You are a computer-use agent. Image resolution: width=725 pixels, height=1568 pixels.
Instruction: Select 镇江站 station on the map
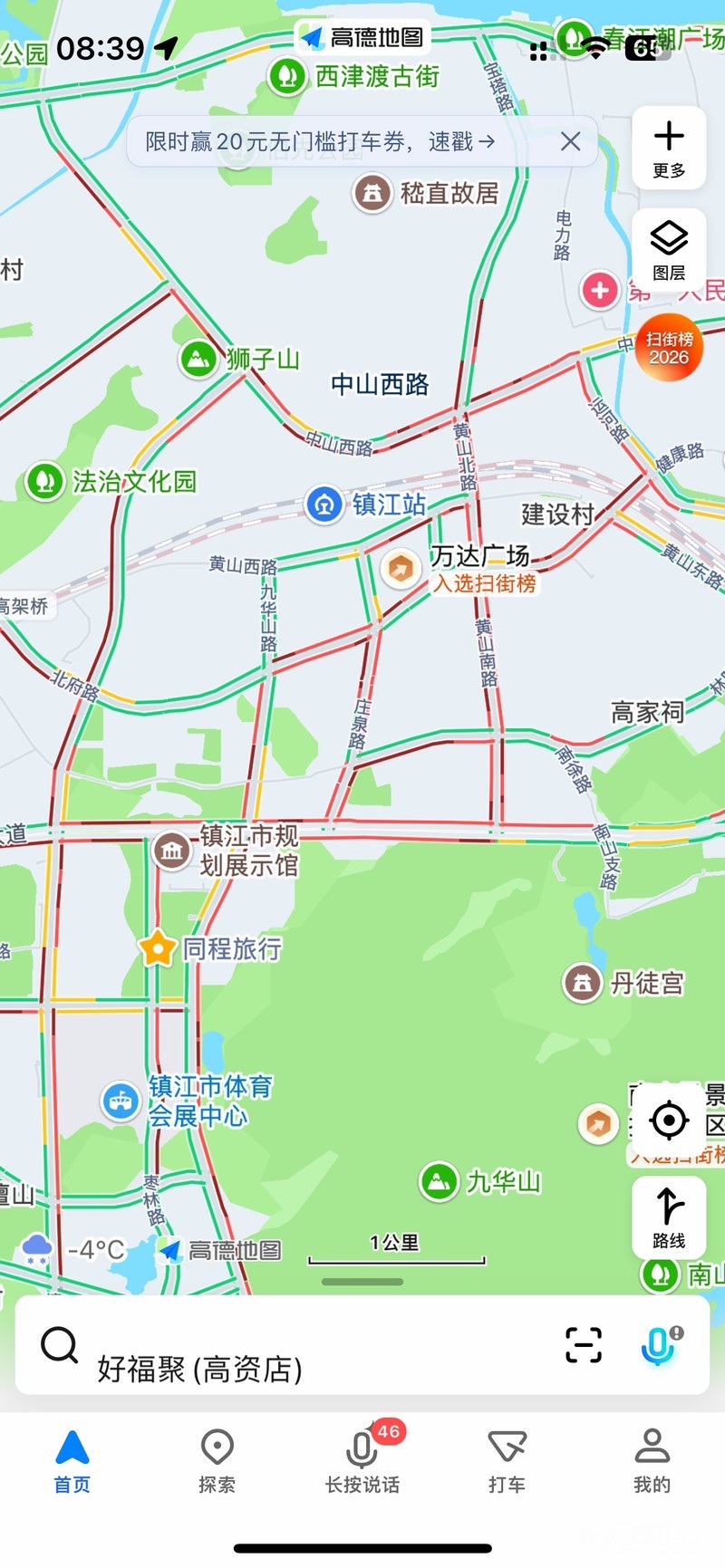pos(324,505)
